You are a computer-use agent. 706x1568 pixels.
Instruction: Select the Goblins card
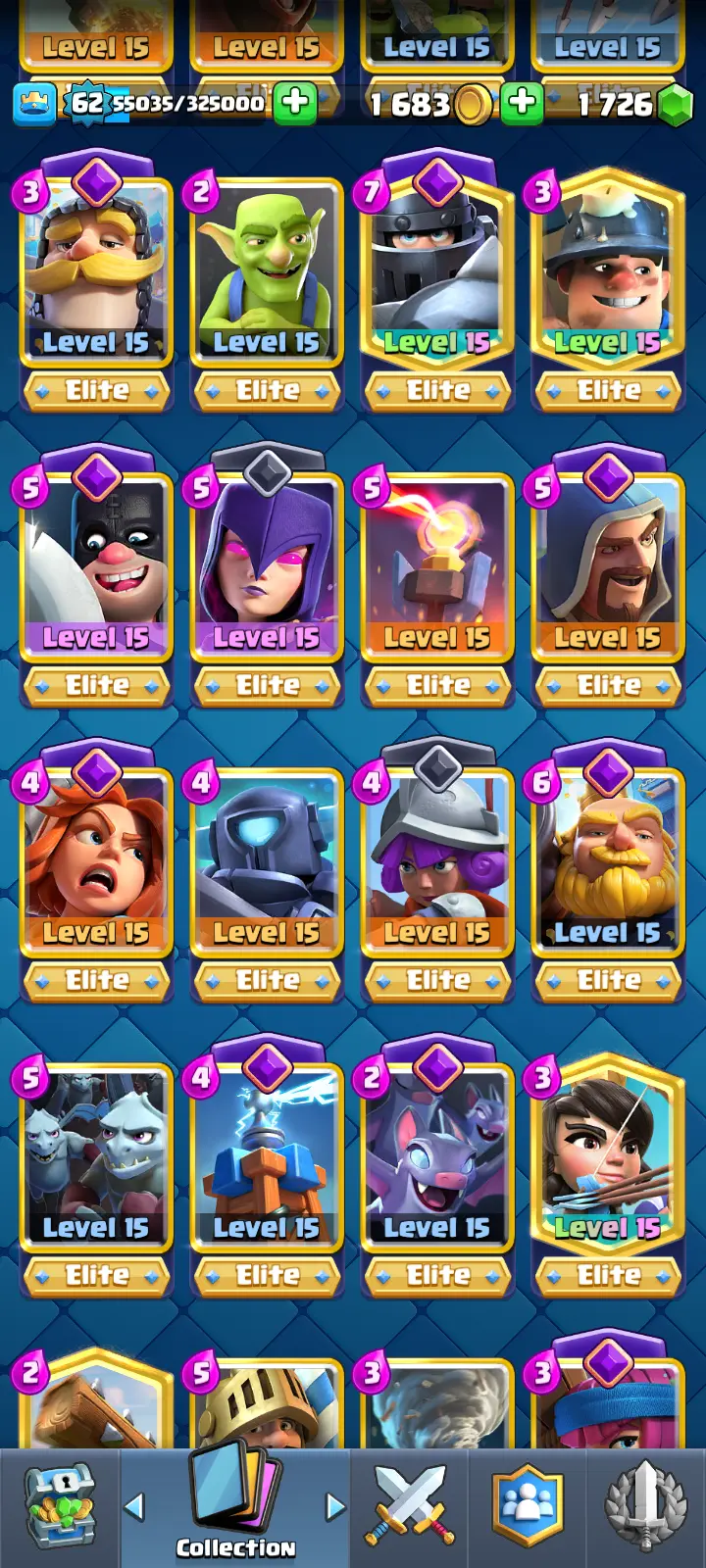point(267,269)
